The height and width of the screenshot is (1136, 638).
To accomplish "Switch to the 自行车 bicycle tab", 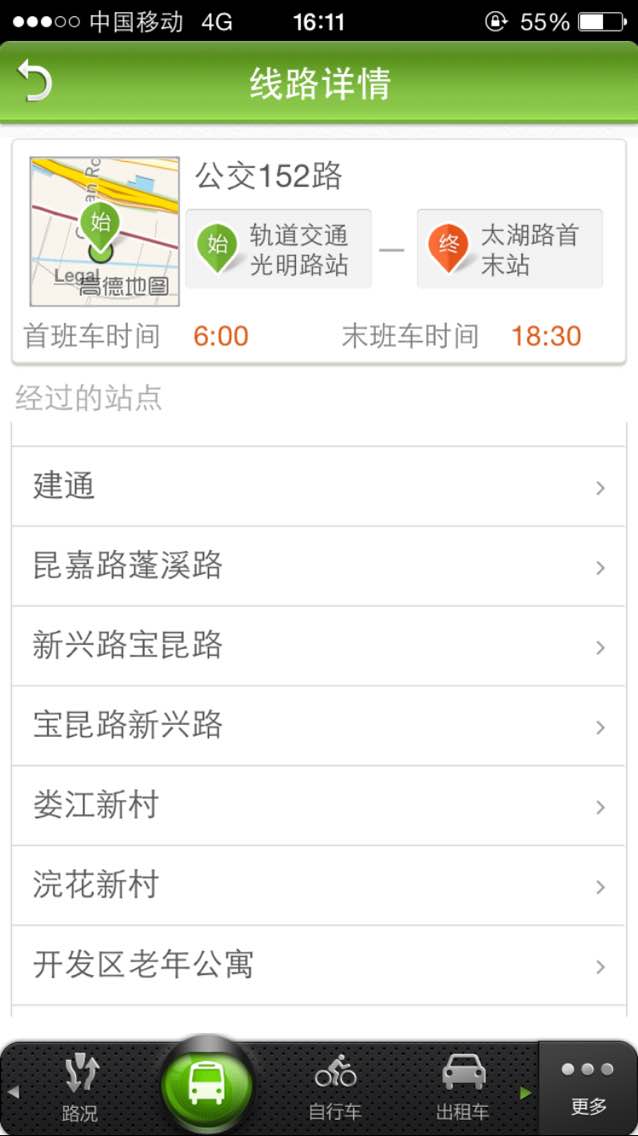I will 335,1088.
